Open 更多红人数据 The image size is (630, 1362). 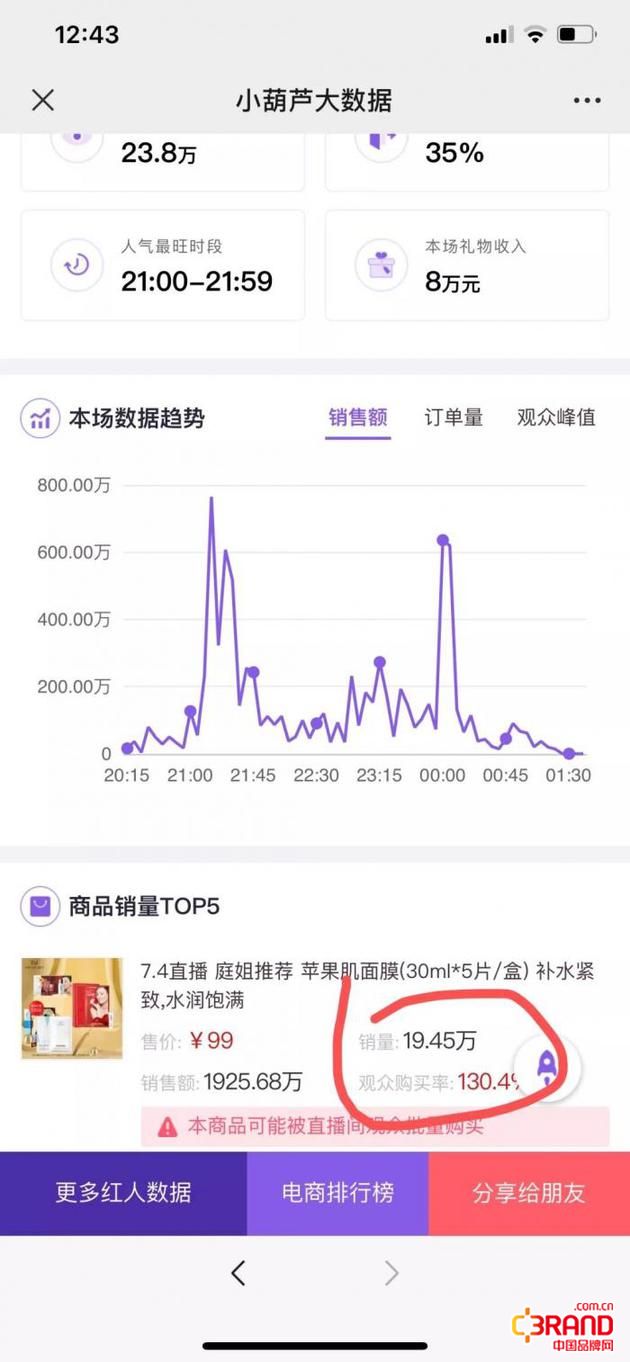(123, 1193)
